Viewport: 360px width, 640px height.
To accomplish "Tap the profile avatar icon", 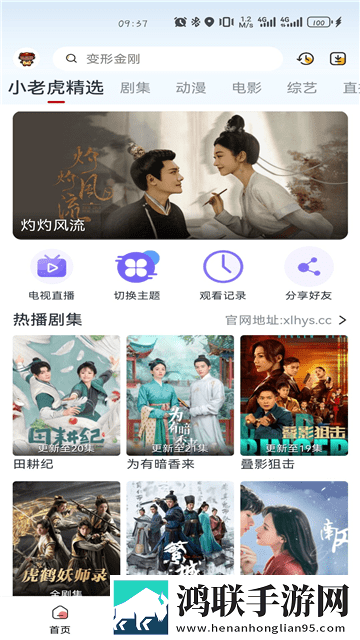I will coord(27,59).
